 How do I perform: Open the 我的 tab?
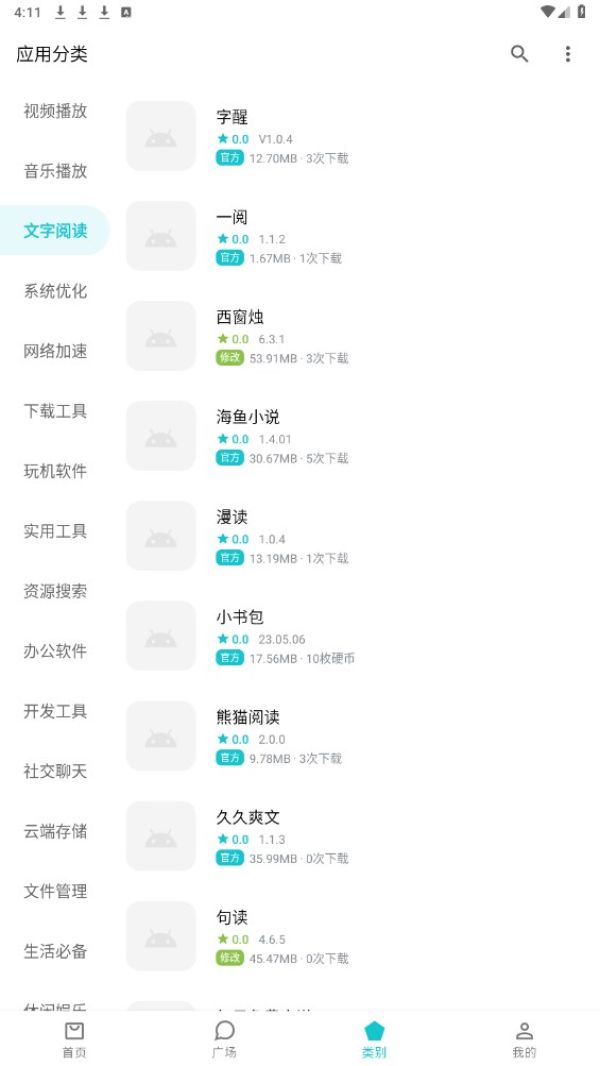pos(524,1039)
